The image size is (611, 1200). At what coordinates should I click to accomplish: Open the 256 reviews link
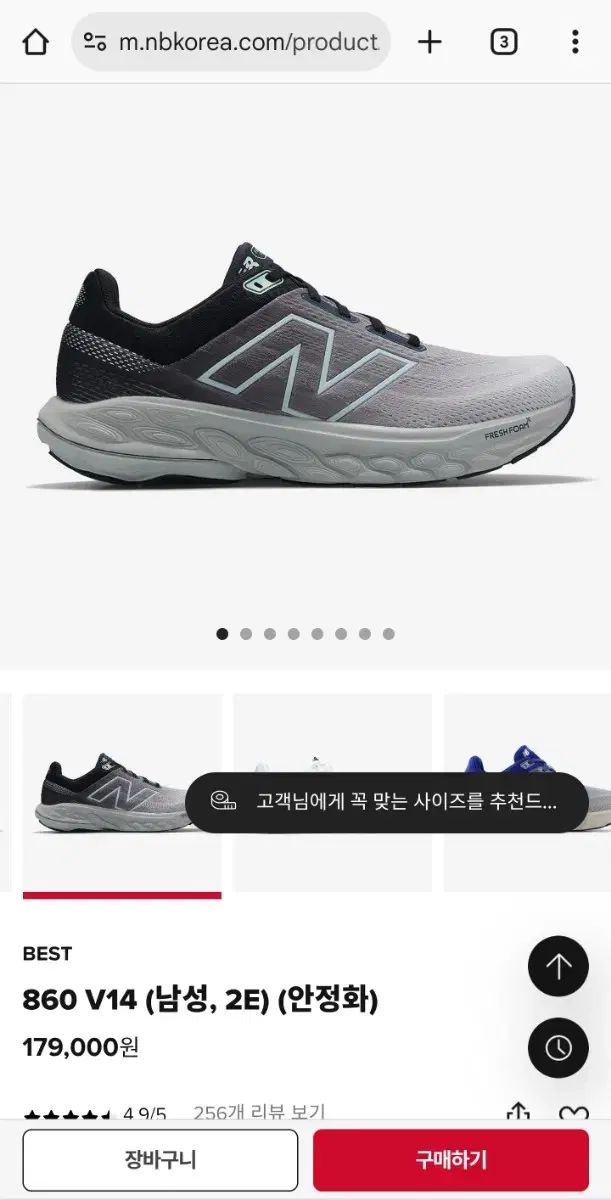[x=259, y=1112]
